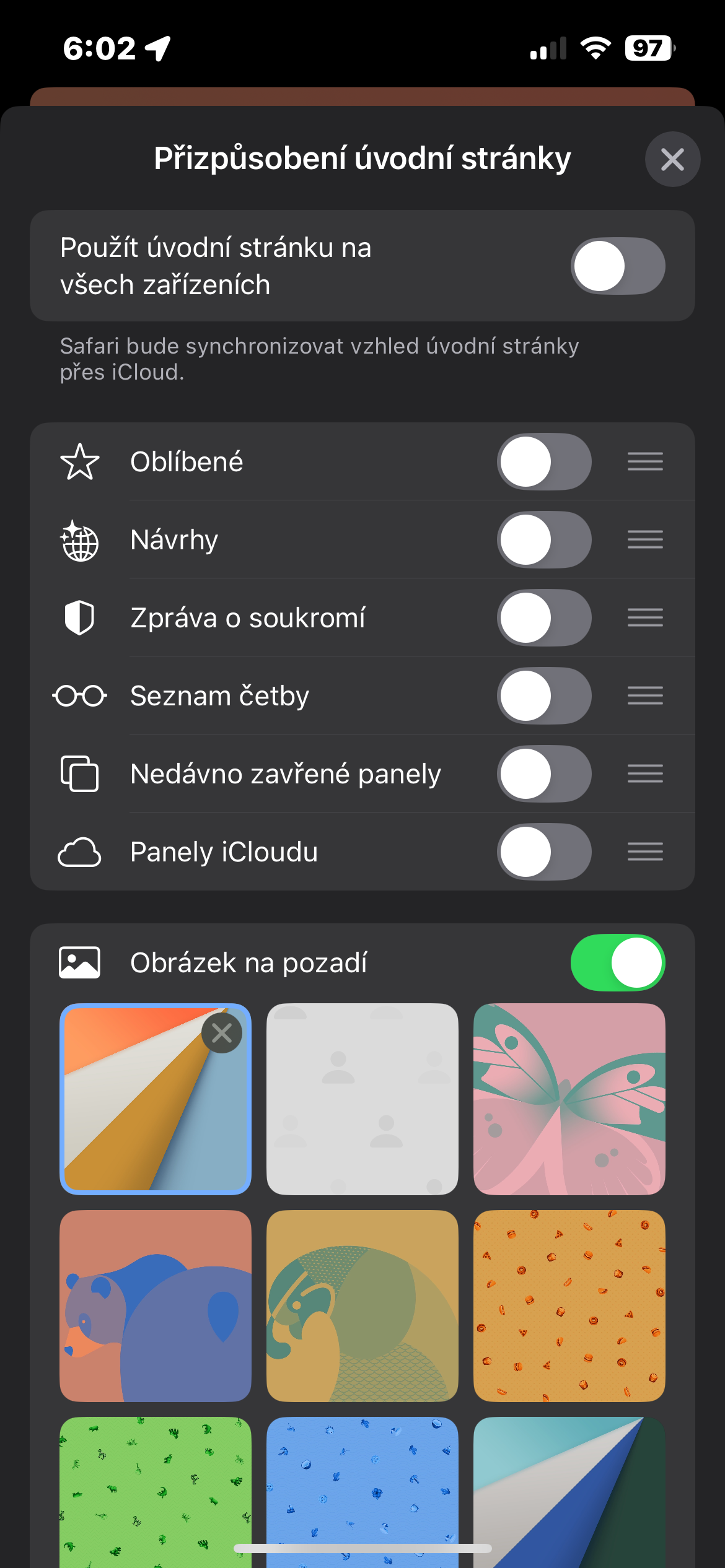Viewport: 725px width, 1568px height.
Task: Pick the green pattern background
Action: [x=156, y=1486]
